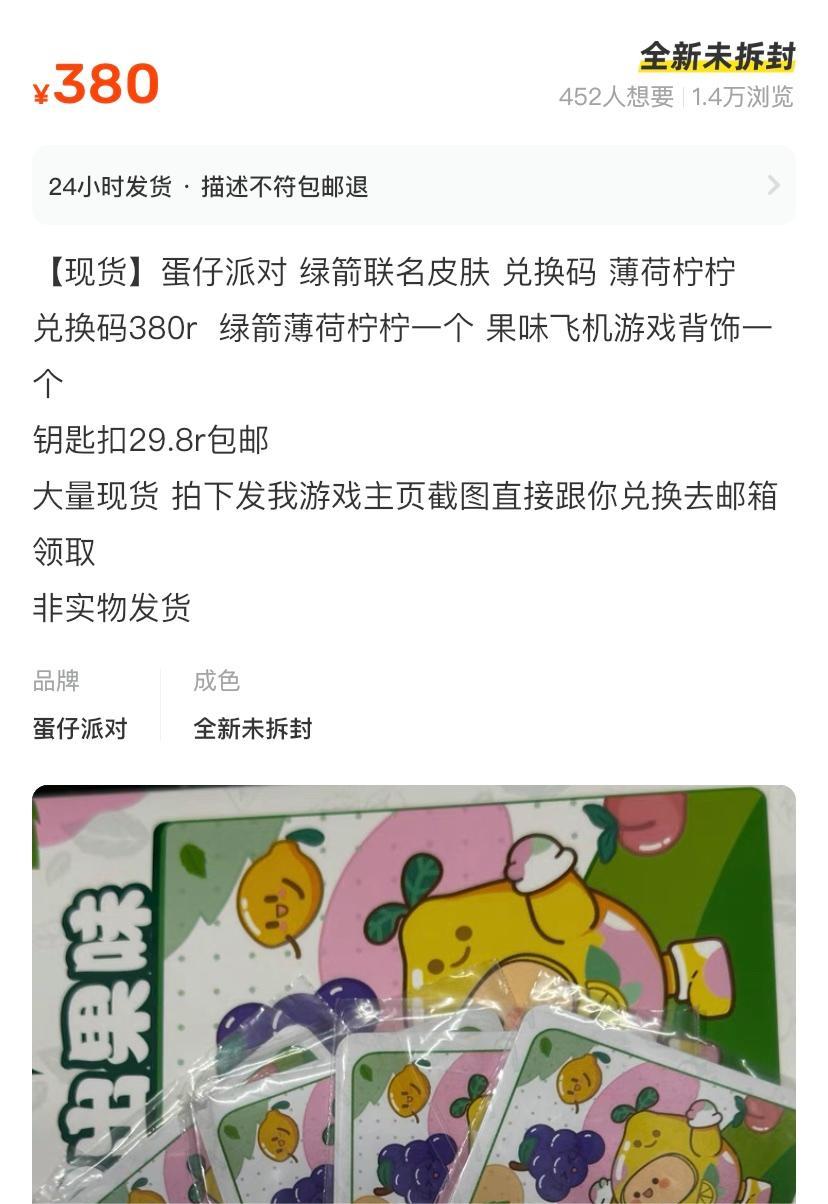
Task: Open the 24小时发货 shipping guarantee row
Action: click(413, 186)
